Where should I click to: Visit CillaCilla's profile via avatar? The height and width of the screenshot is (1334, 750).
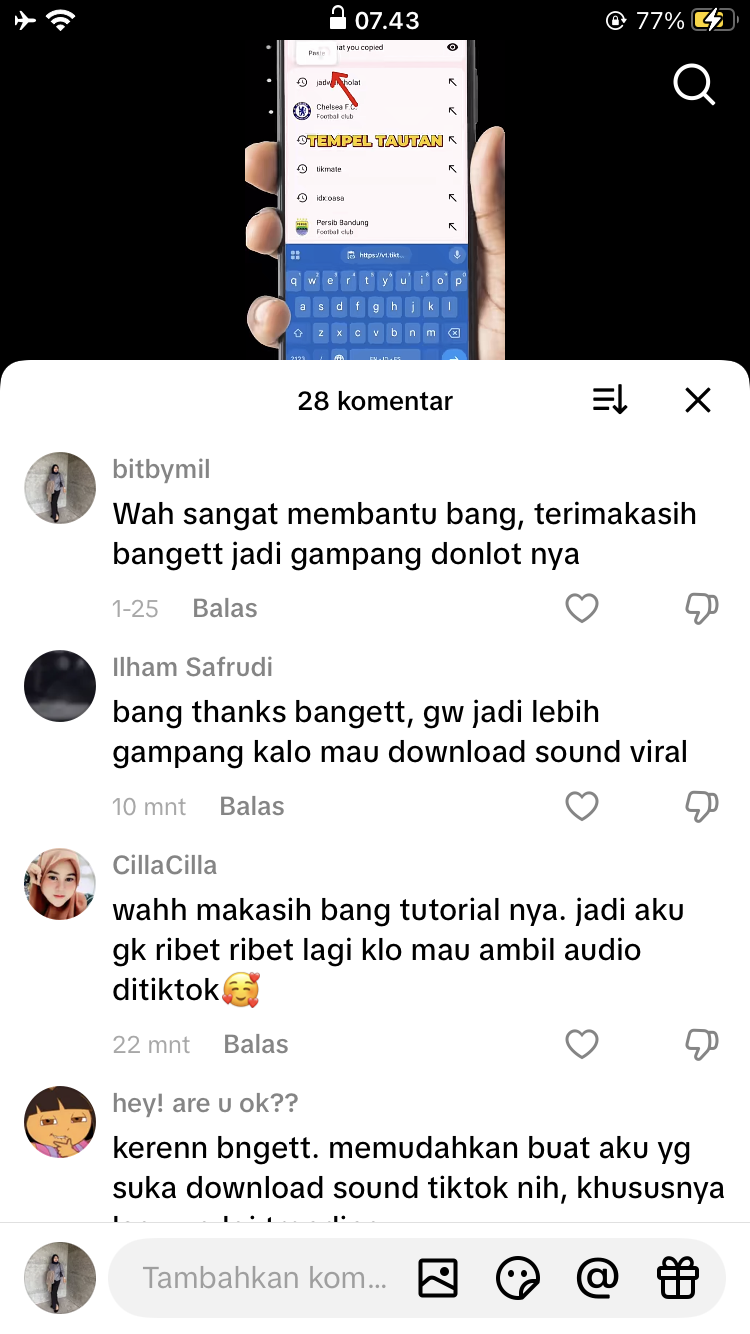click(x=60, y=884)
